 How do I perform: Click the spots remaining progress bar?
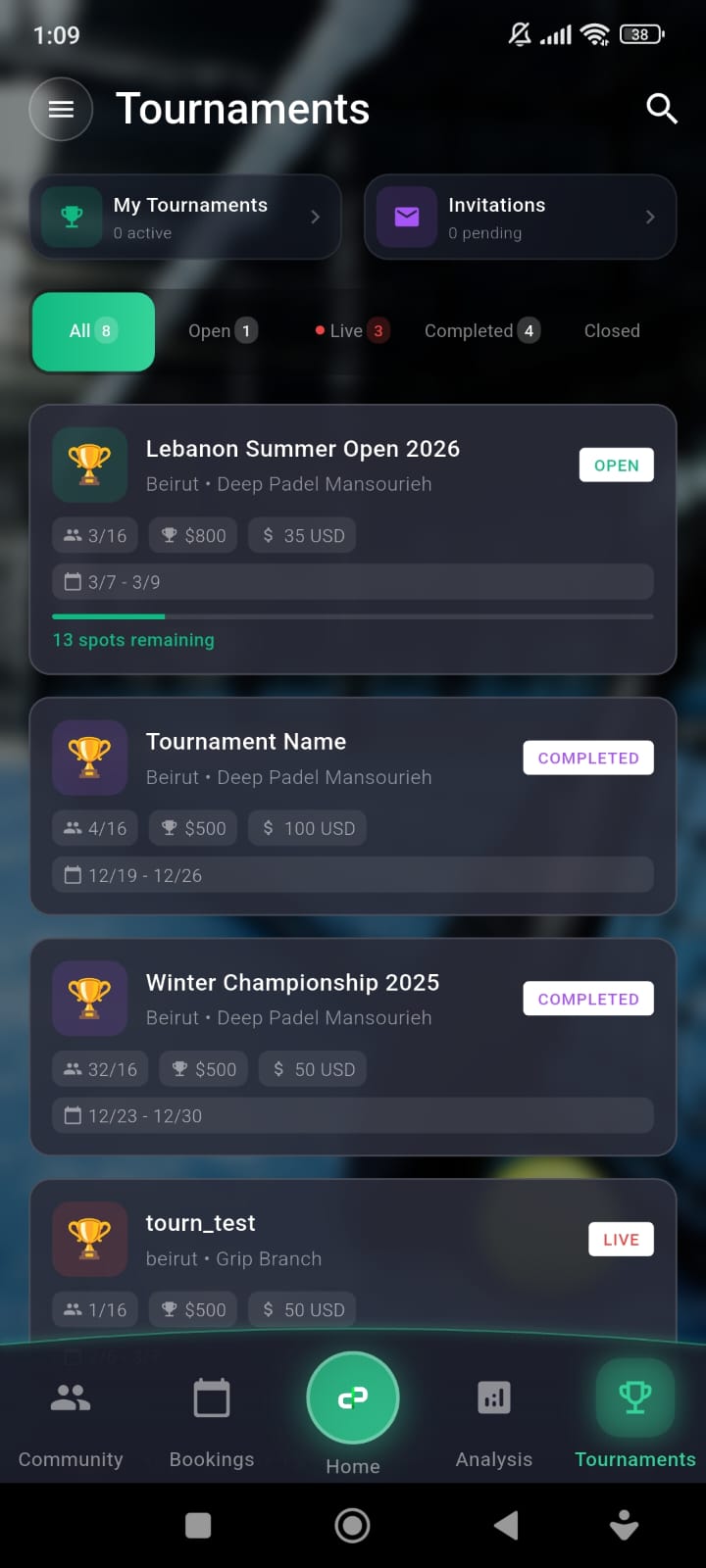click(353, 615)
